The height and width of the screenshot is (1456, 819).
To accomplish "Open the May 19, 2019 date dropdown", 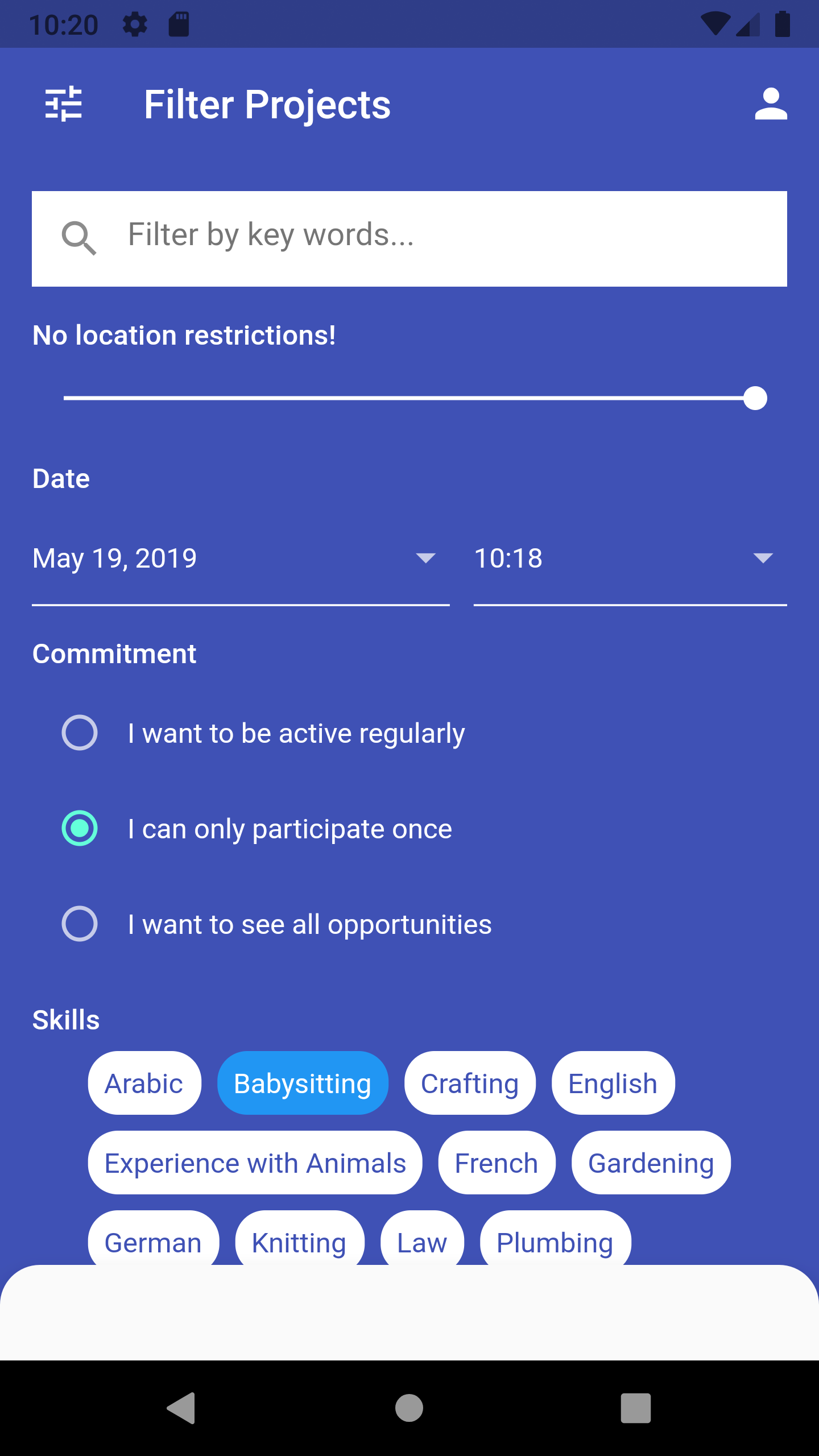I will click(240, 559).
